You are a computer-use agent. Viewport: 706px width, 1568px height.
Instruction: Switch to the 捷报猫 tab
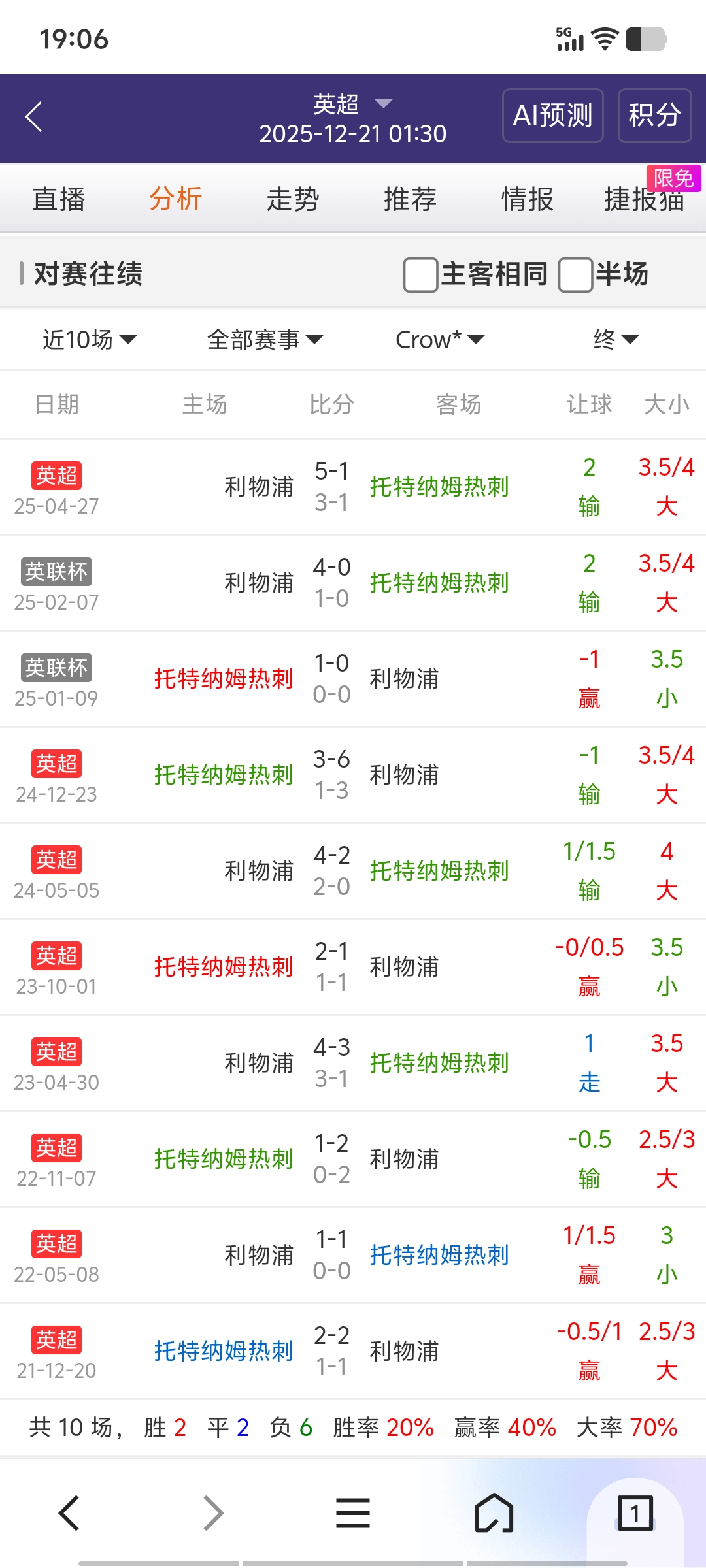point(644,199)
